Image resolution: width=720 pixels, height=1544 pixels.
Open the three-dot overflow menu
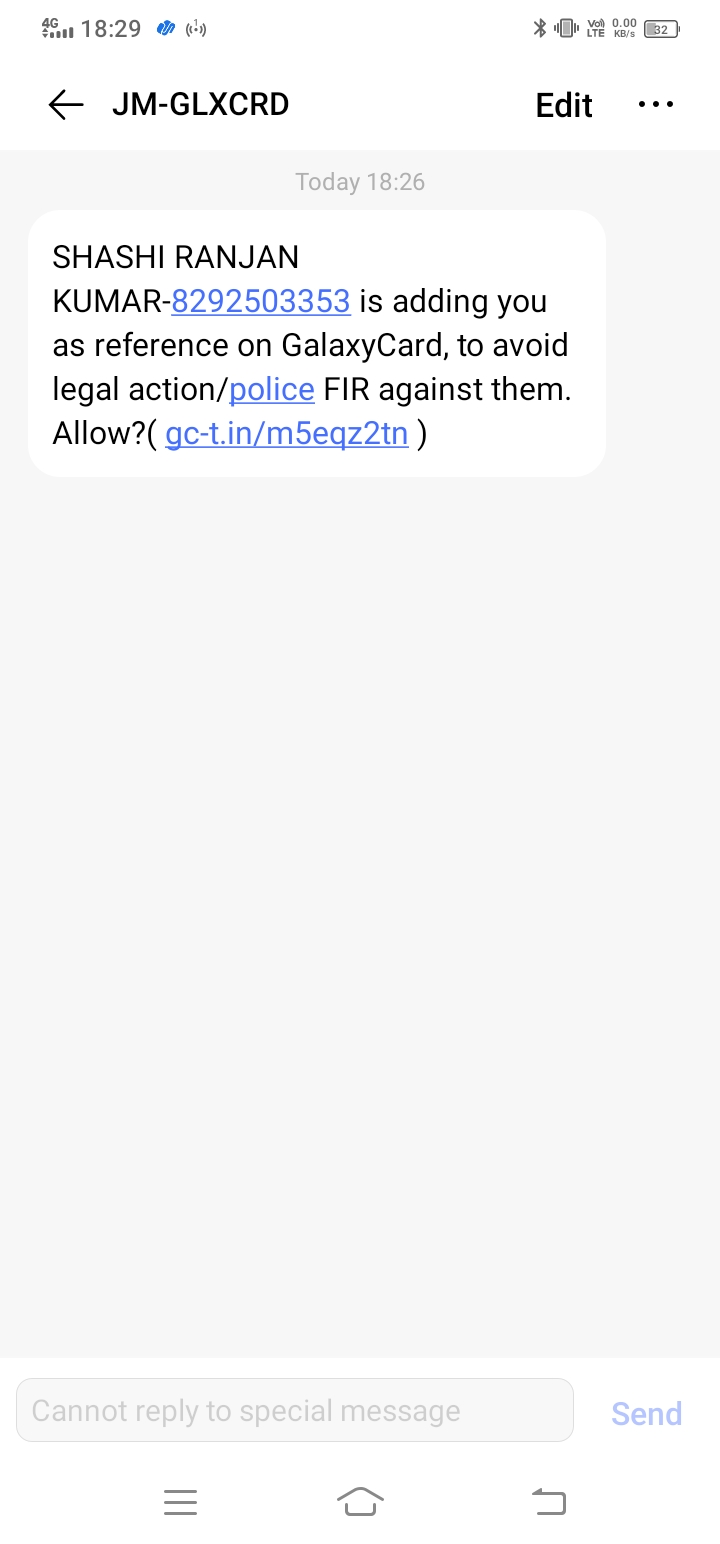click(656, 104)
